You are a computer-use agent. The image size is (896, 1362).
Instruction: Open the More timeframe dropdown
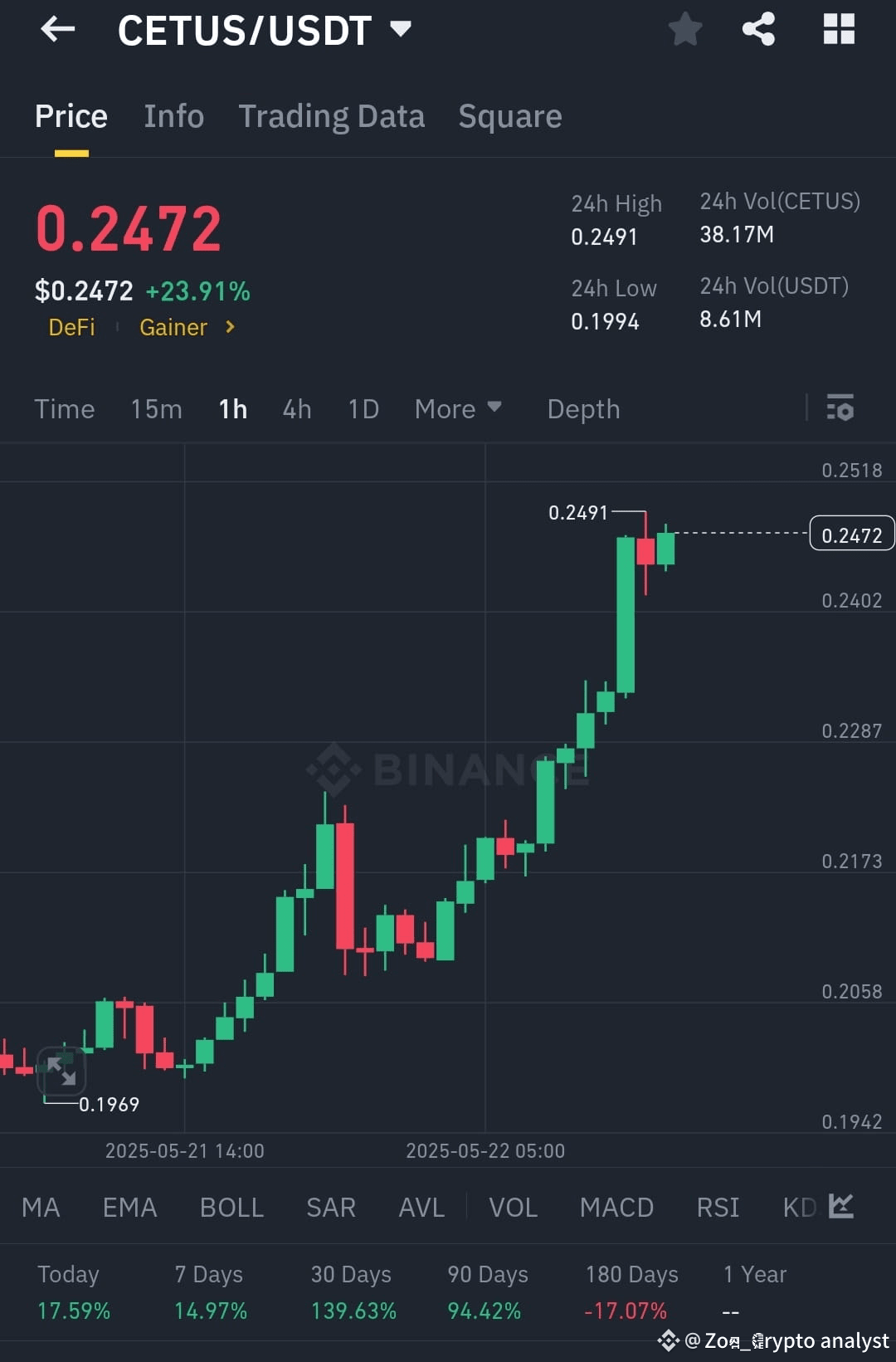[458, 408]
